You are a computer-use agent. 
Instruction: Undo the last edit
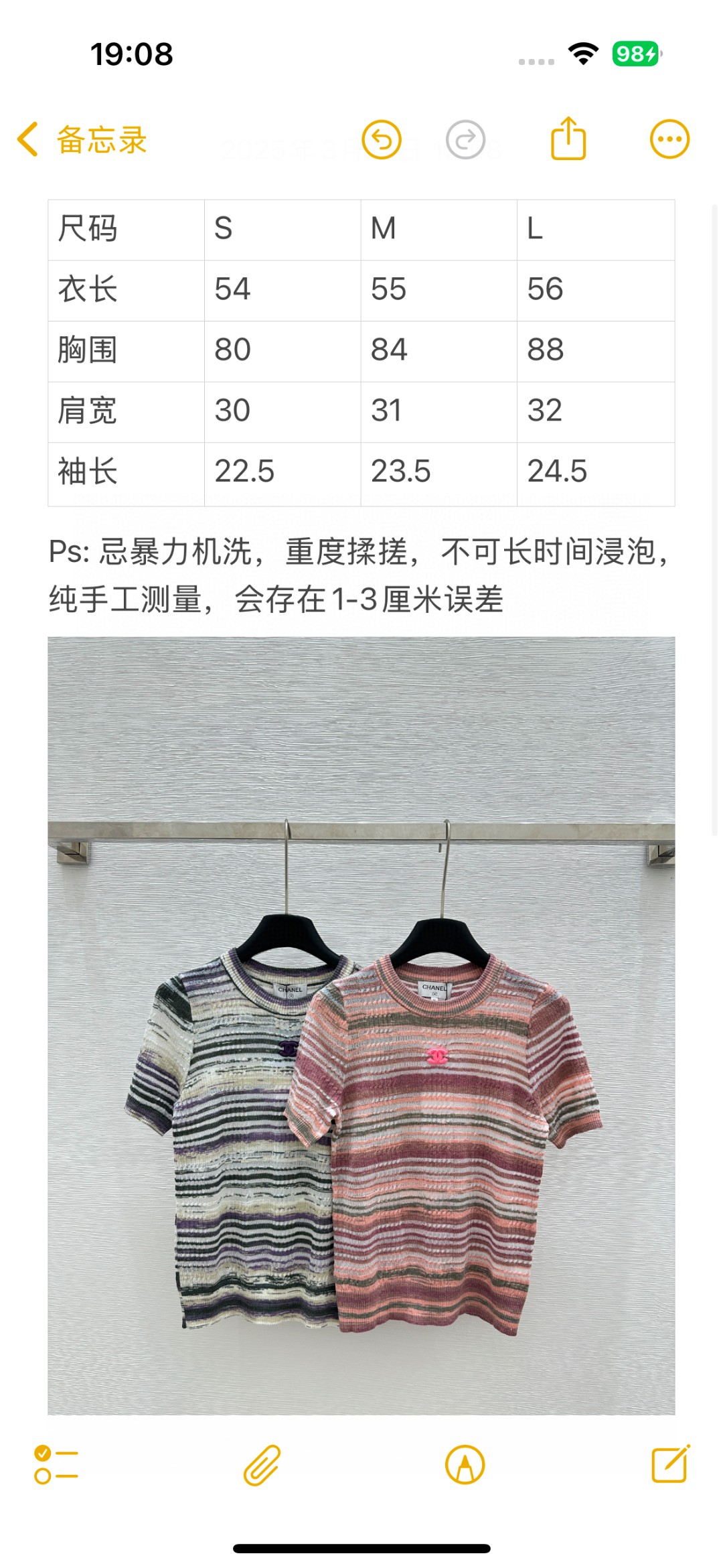[x=382, y=140]
